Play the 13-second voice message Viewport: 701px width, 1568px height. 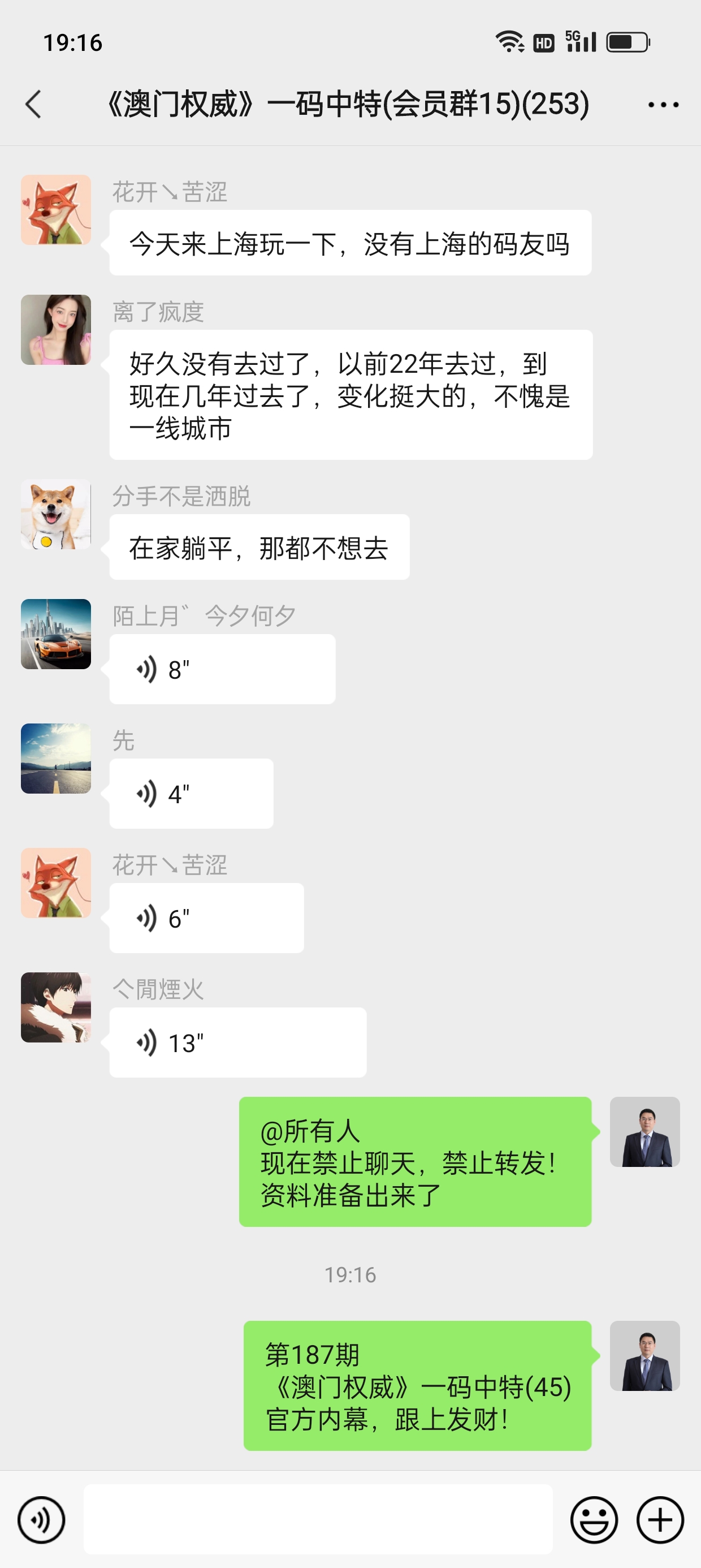(237, 1042)
